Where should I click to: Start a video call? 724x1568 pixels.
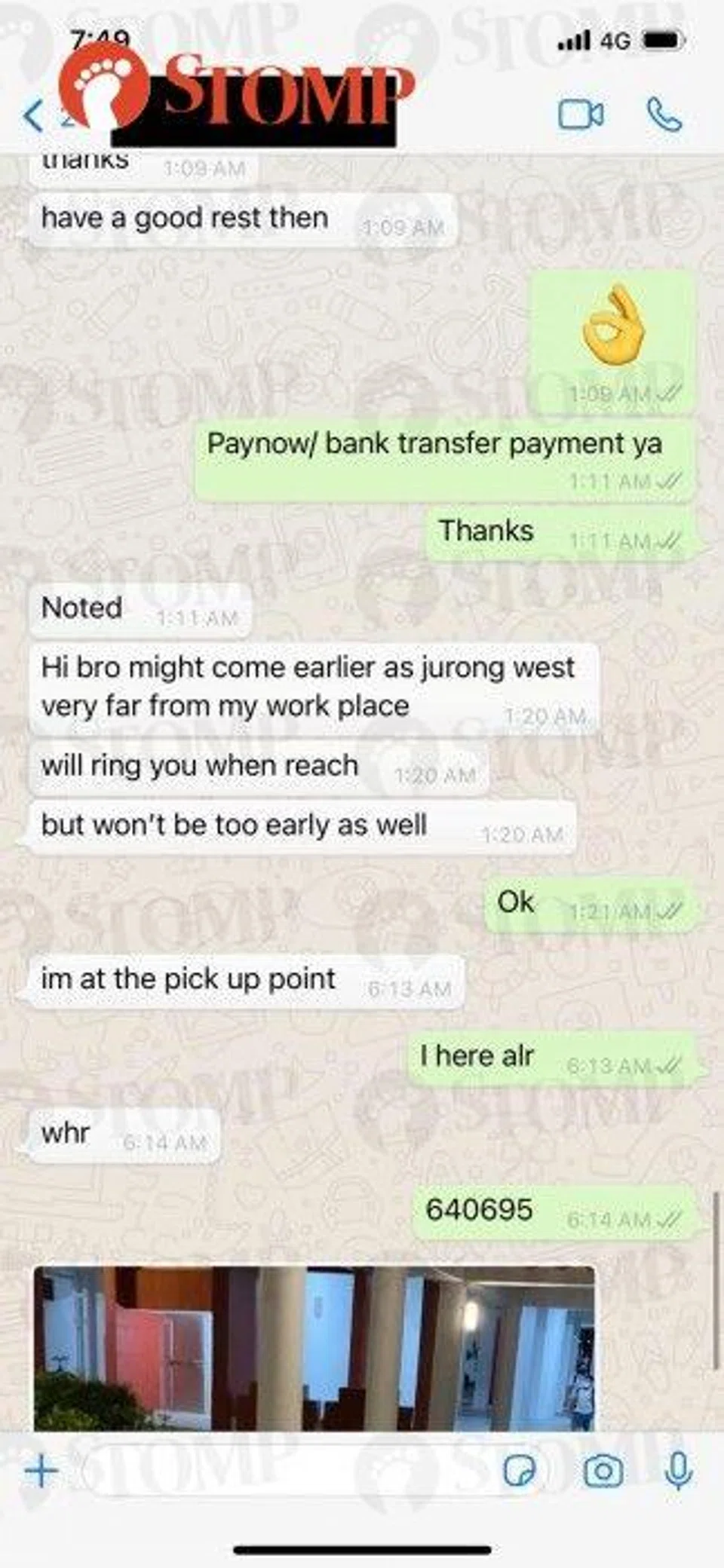581,115
